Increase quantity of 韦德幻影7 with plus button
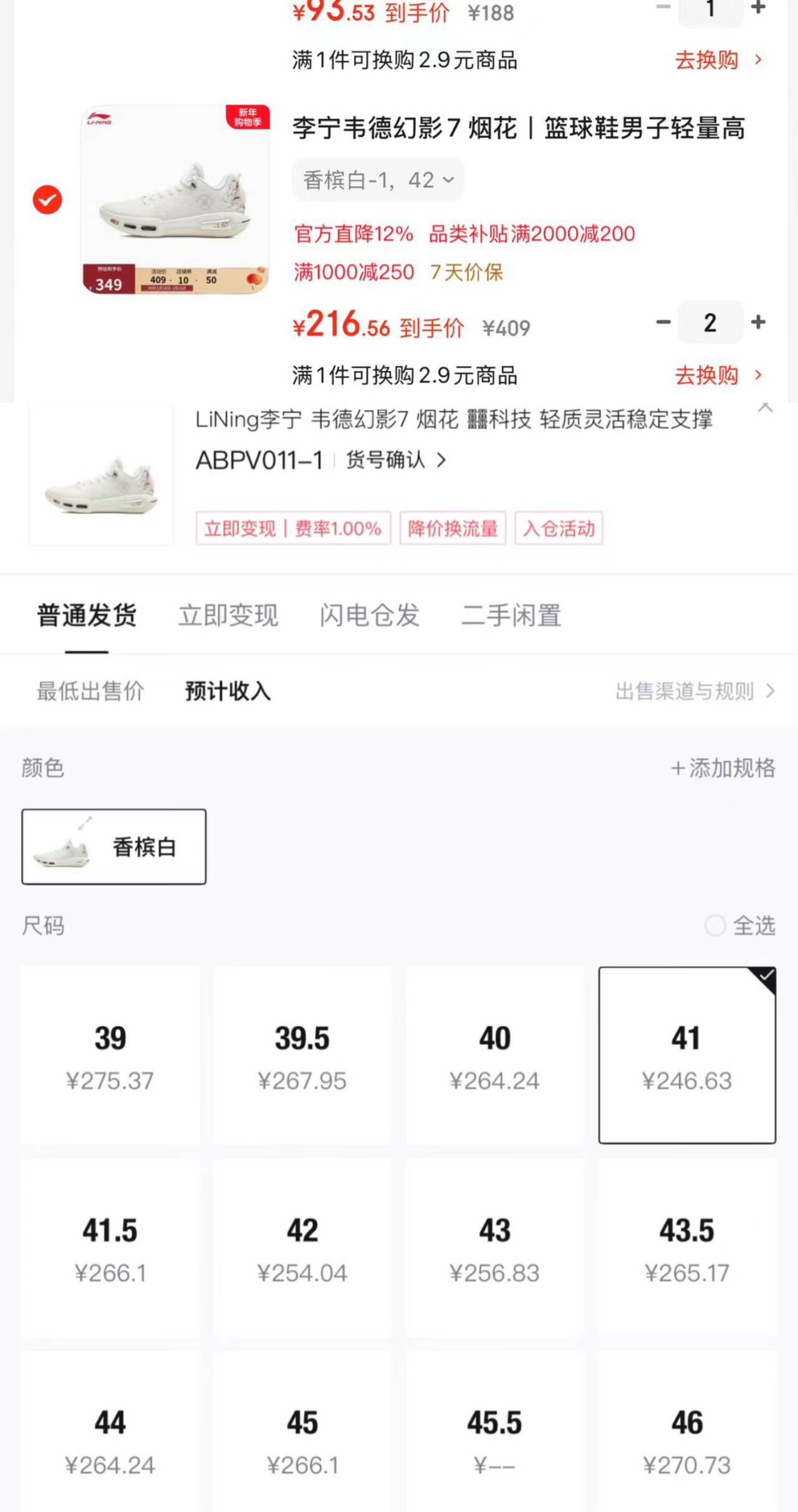Viewport: 798px width, 1512px height. [x=758, y=323]
